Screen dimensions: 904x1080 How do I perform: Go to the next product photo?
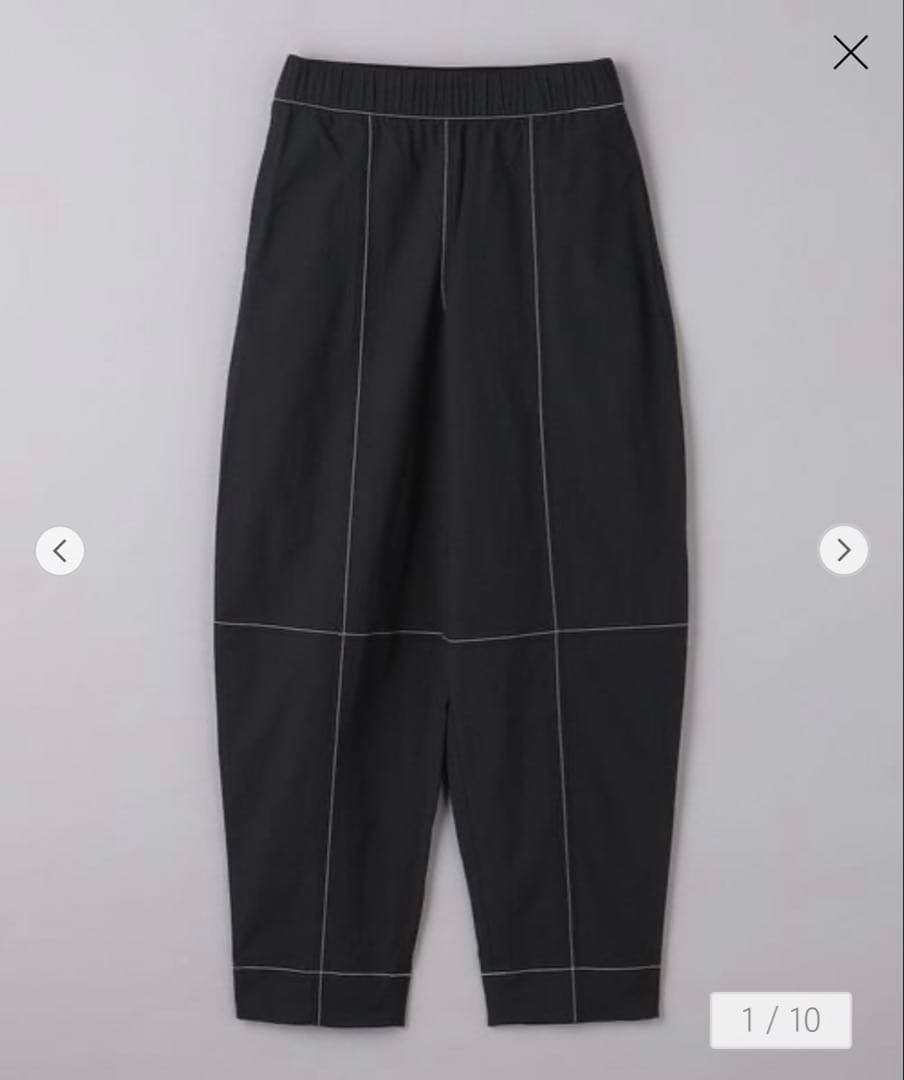[x=843, y=550]
